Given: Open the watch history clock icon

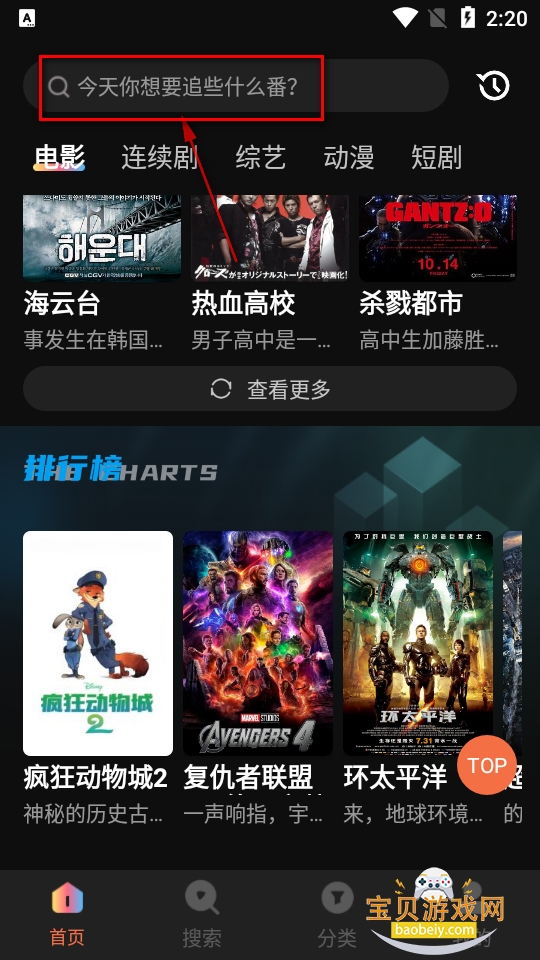Looking at the screenshot, I should [x=493, y=86].
